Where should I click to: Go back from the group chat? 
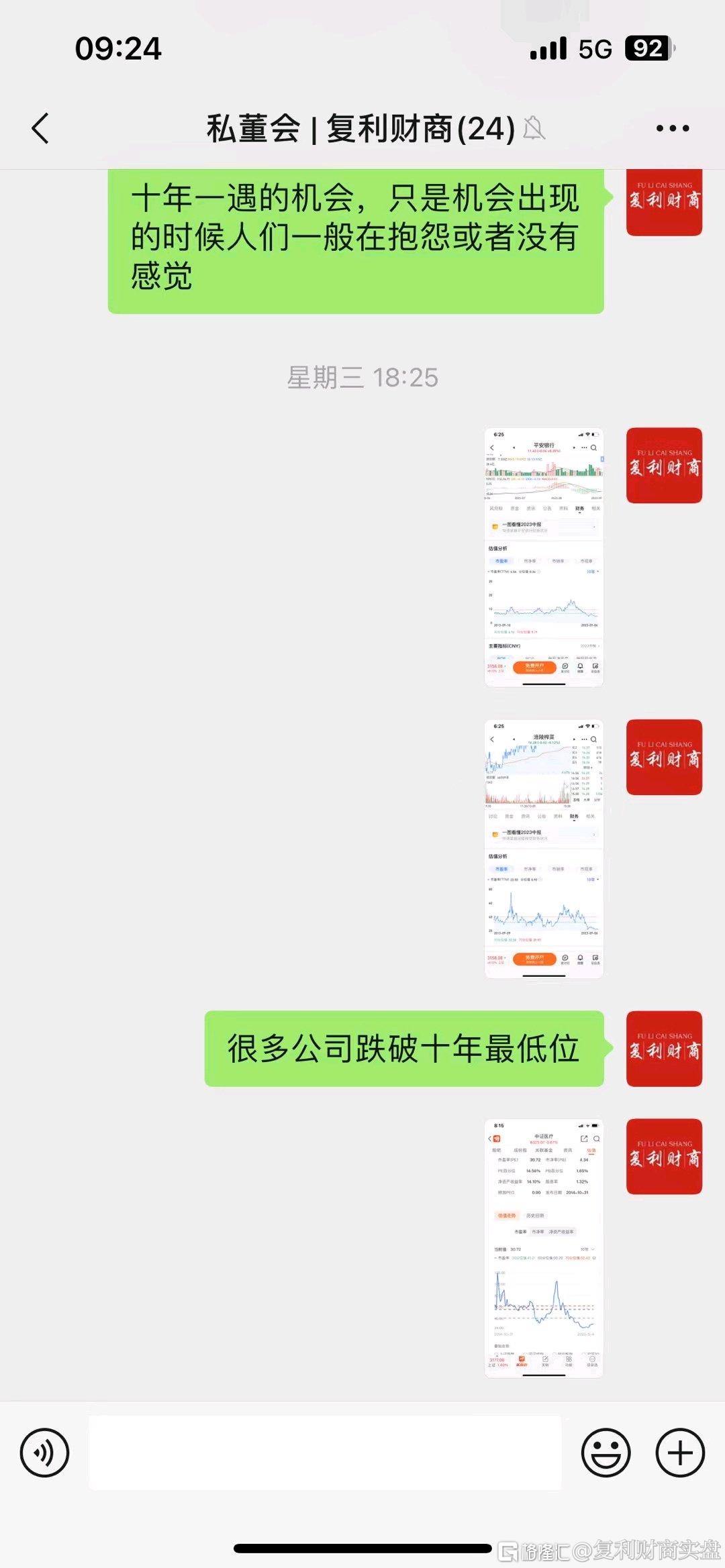click(x=40, y=128)
